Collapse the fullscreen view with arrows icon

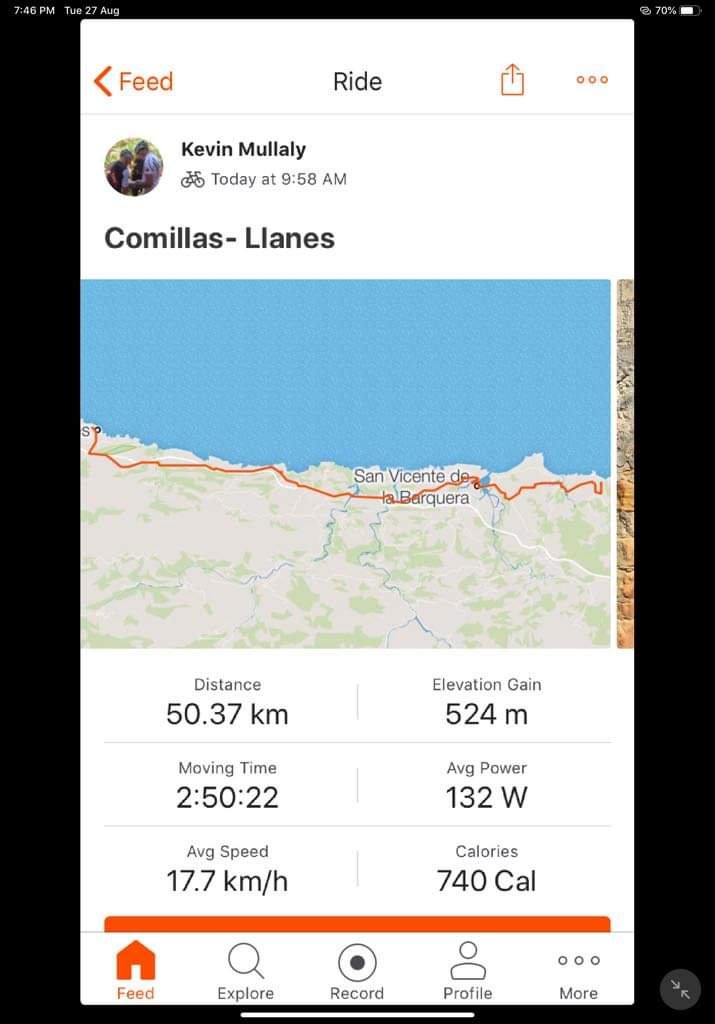[680, 989]
